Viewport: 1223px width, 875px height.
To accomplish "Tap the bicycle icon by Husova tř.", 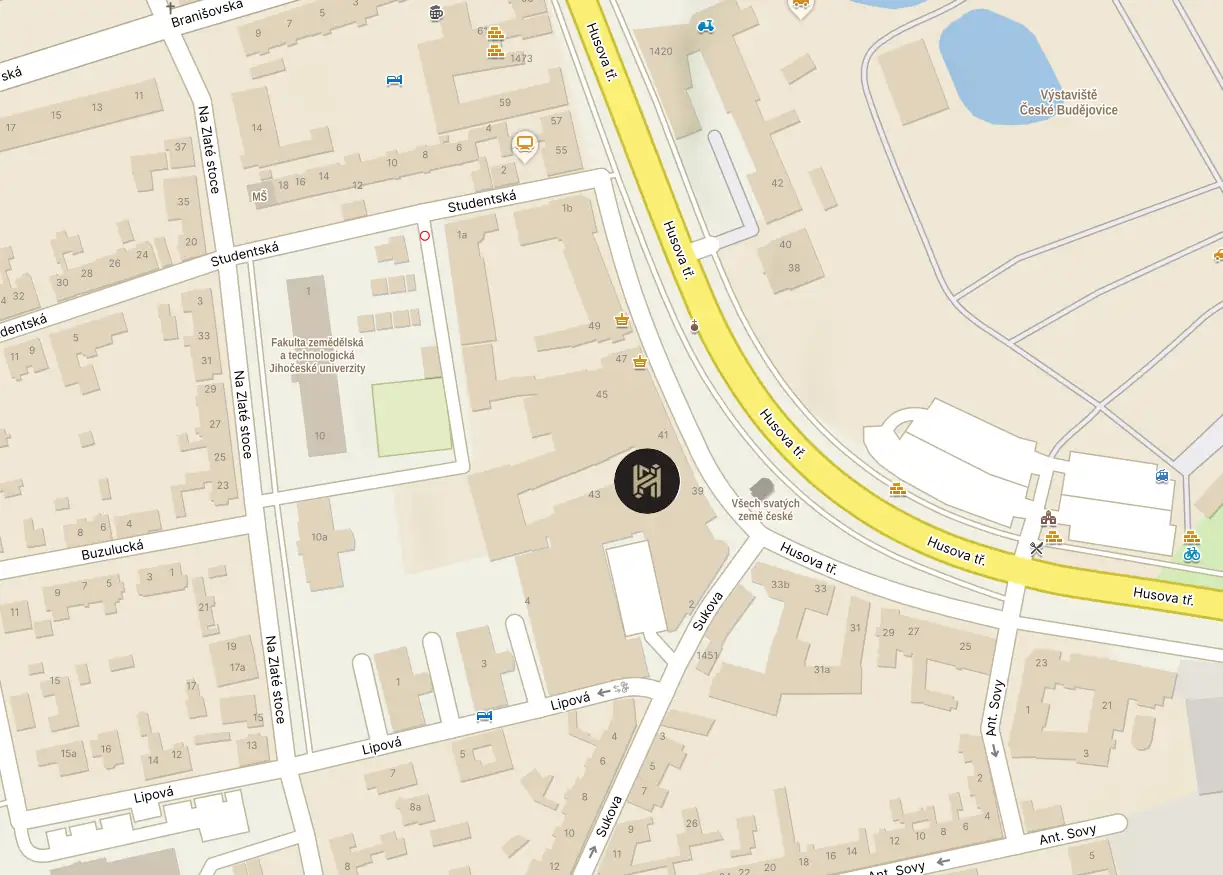I will click(1191, 553).
